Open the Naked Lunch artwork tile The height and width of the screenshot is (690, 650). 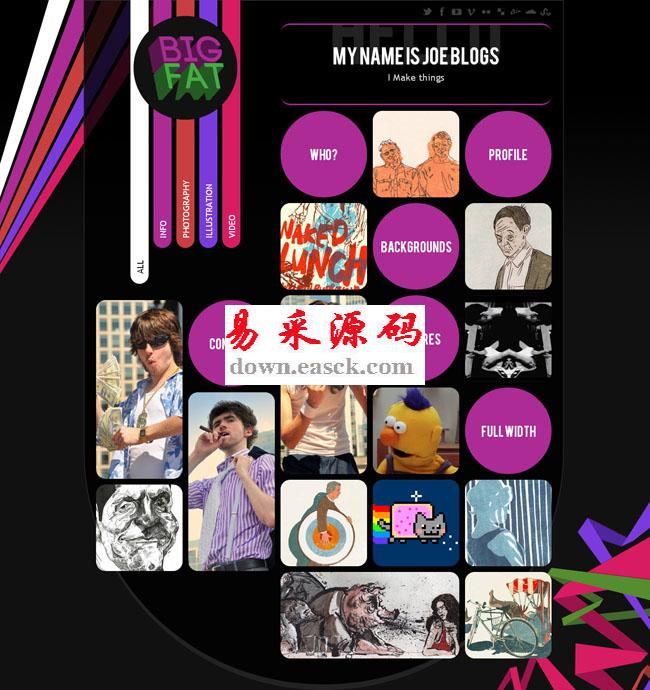(323, 246)
